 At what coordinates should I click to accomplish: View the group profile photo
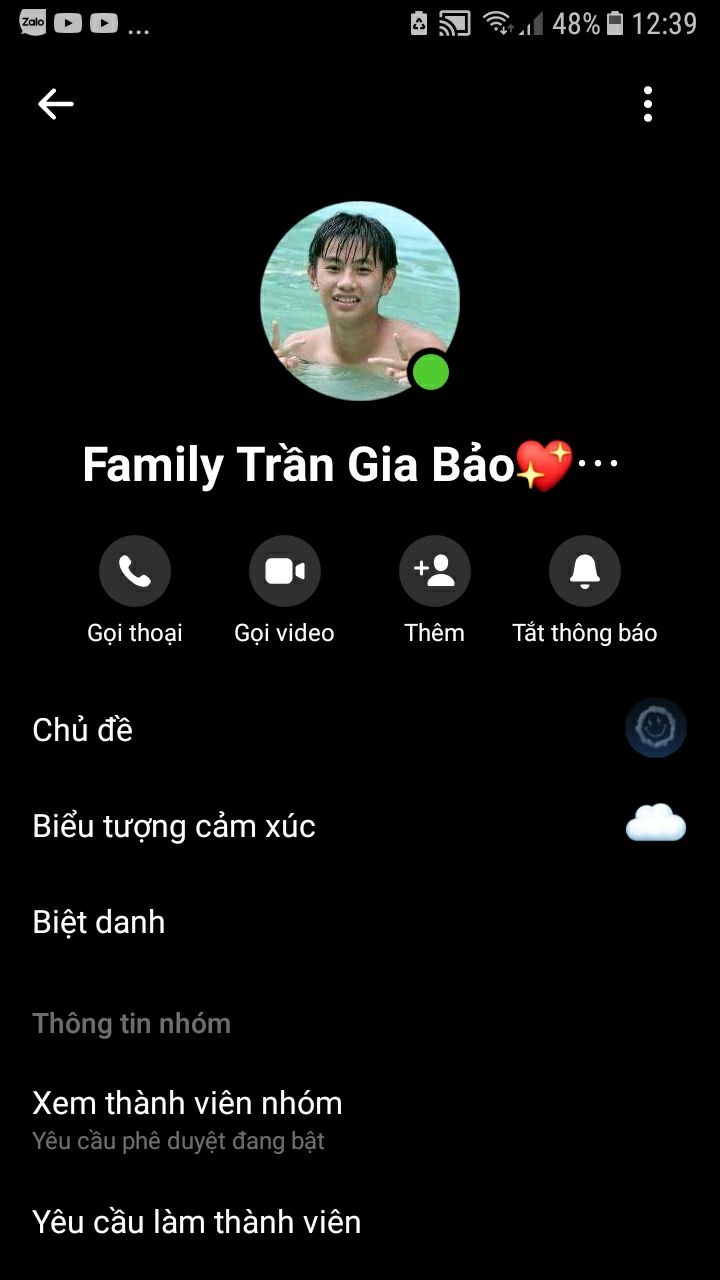click(360, 301)
